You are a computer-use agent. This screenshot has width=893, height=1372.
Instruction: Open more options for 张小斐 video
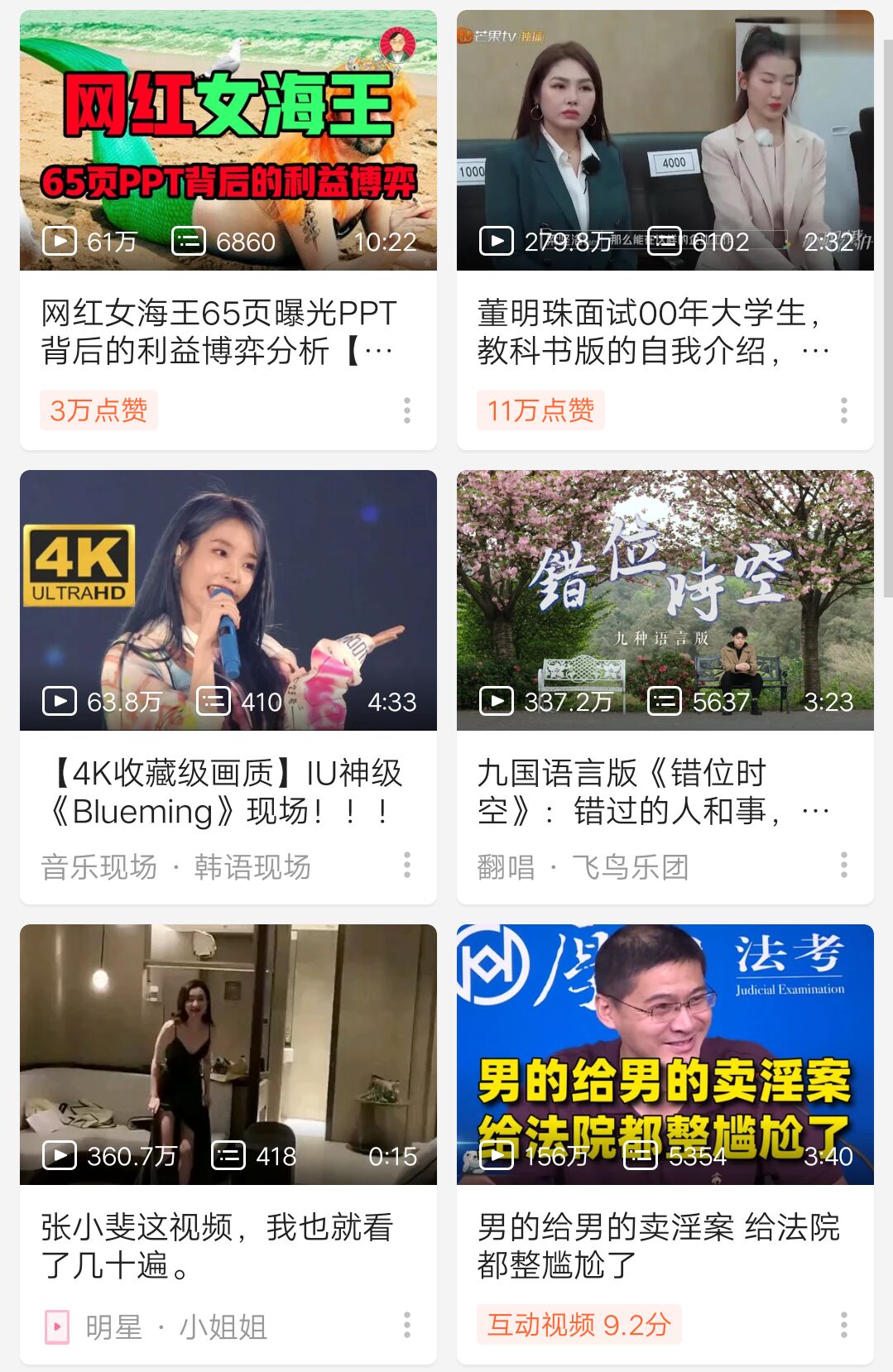(407, 1325)
